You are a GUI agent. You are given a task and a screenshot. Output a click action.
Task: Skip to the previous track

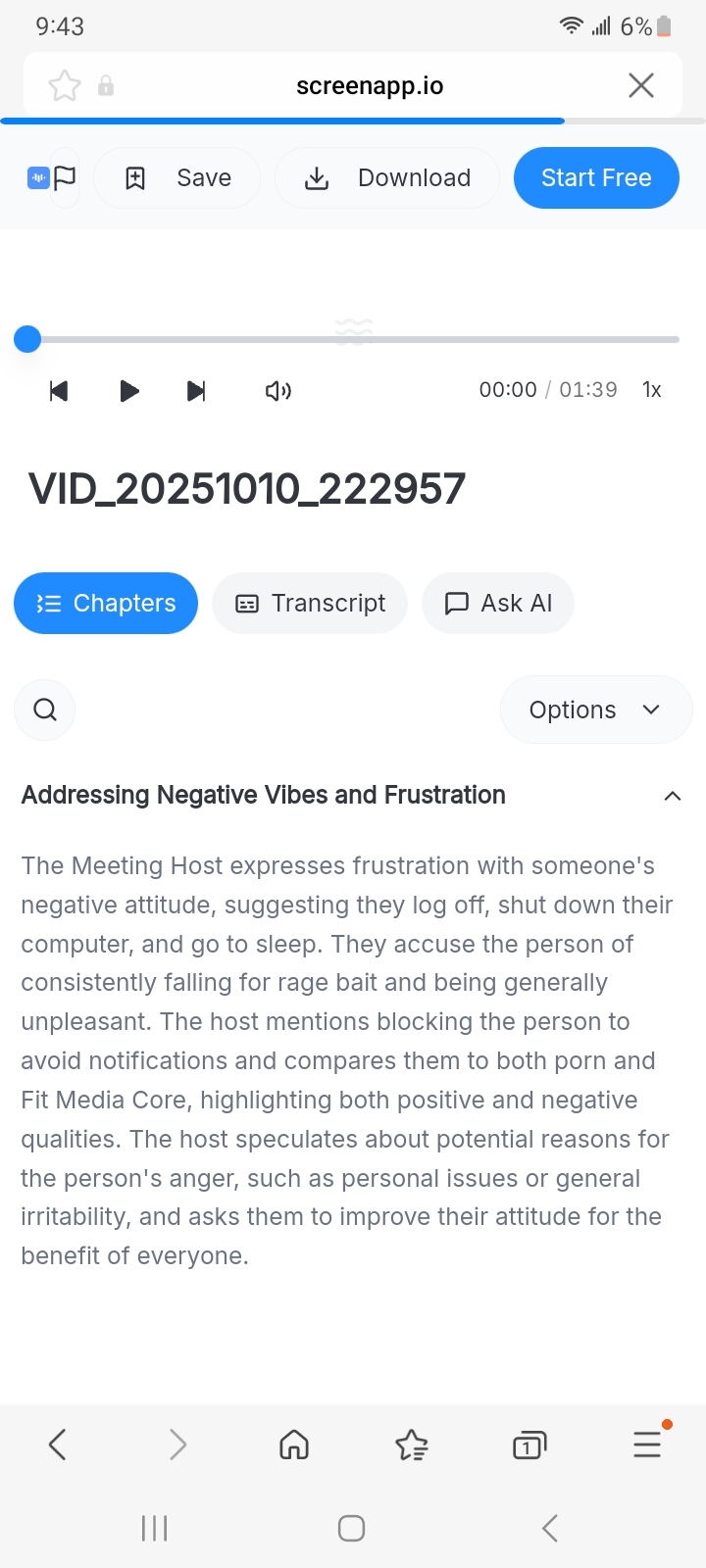coord(59,391)
